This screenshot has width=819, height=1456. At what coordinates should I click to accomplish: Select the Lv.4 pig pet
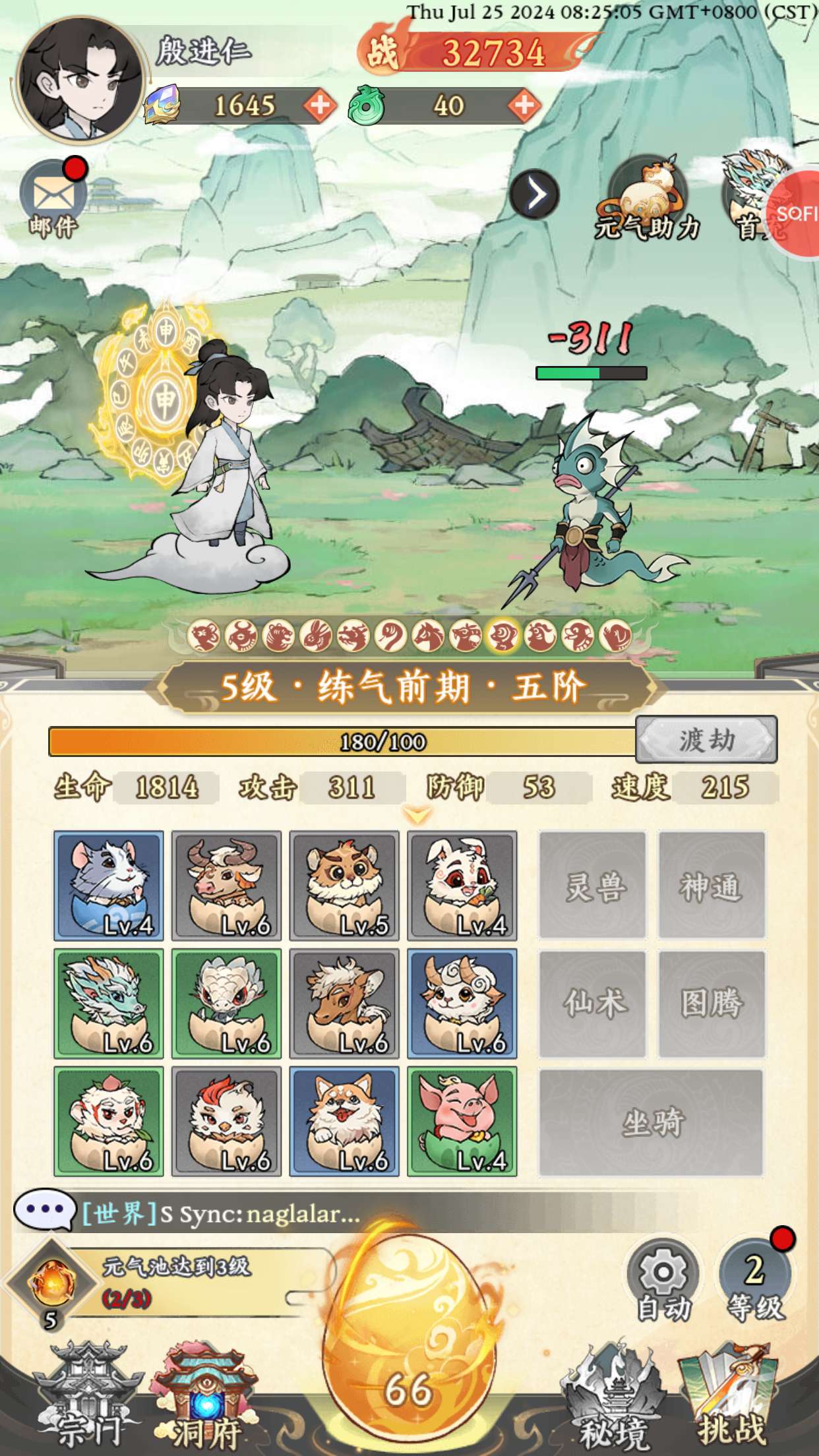tap(462, 1121)
